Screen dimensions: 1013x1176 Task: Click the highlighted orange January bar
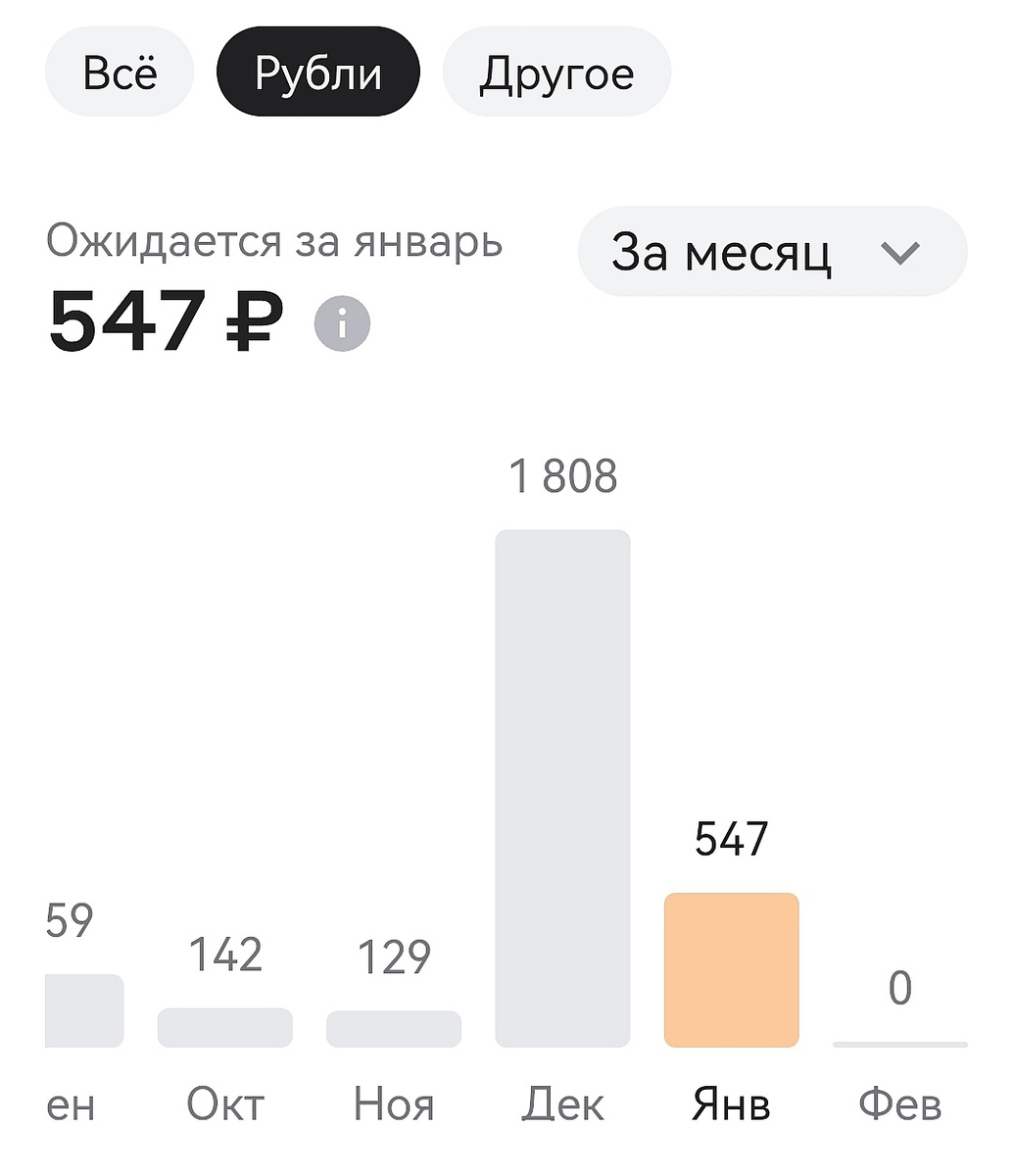pyautogui.click(x=731, y=968)
